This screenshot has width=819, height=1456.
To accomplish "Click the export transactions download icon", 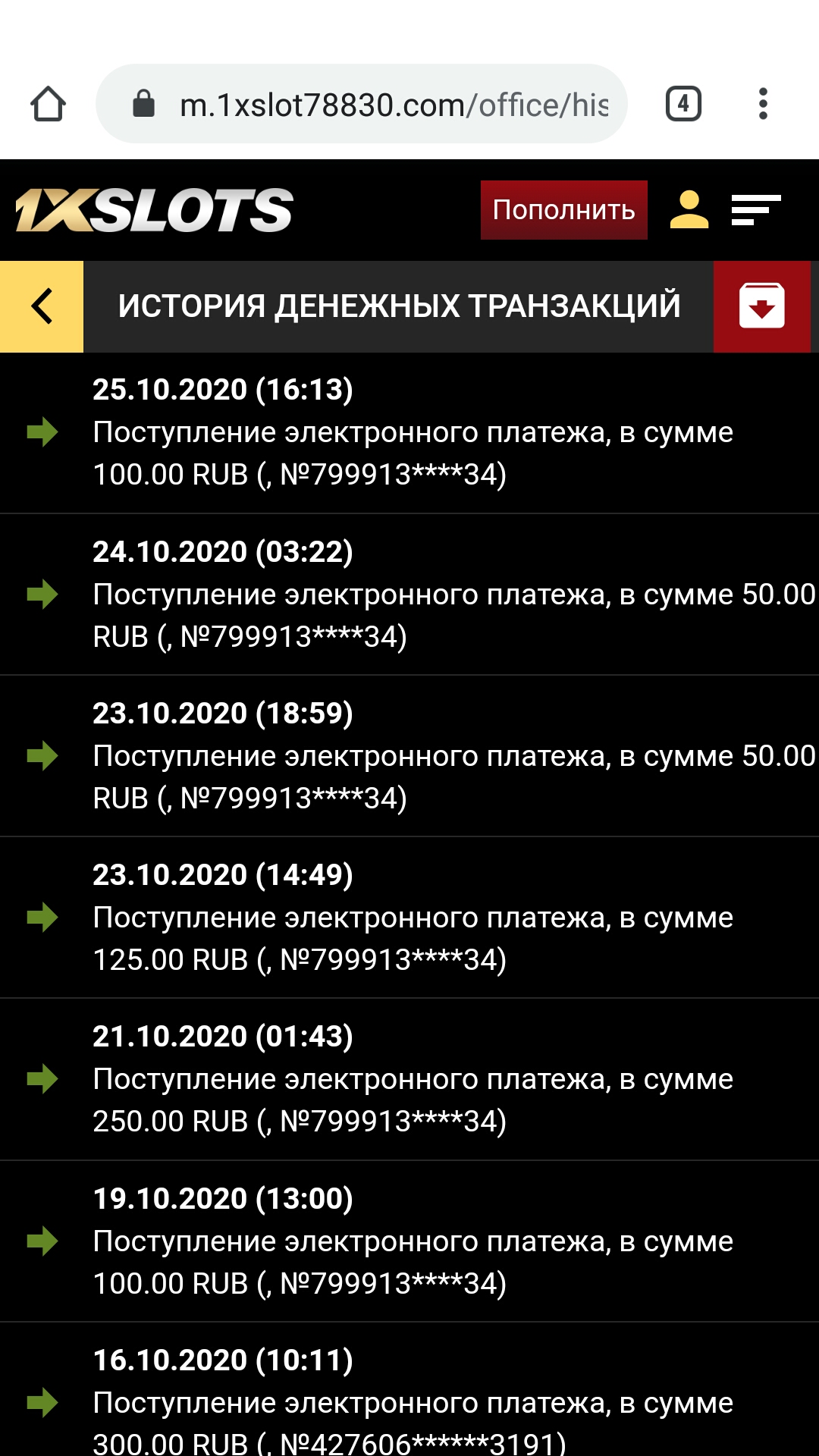I will point(762,306).
